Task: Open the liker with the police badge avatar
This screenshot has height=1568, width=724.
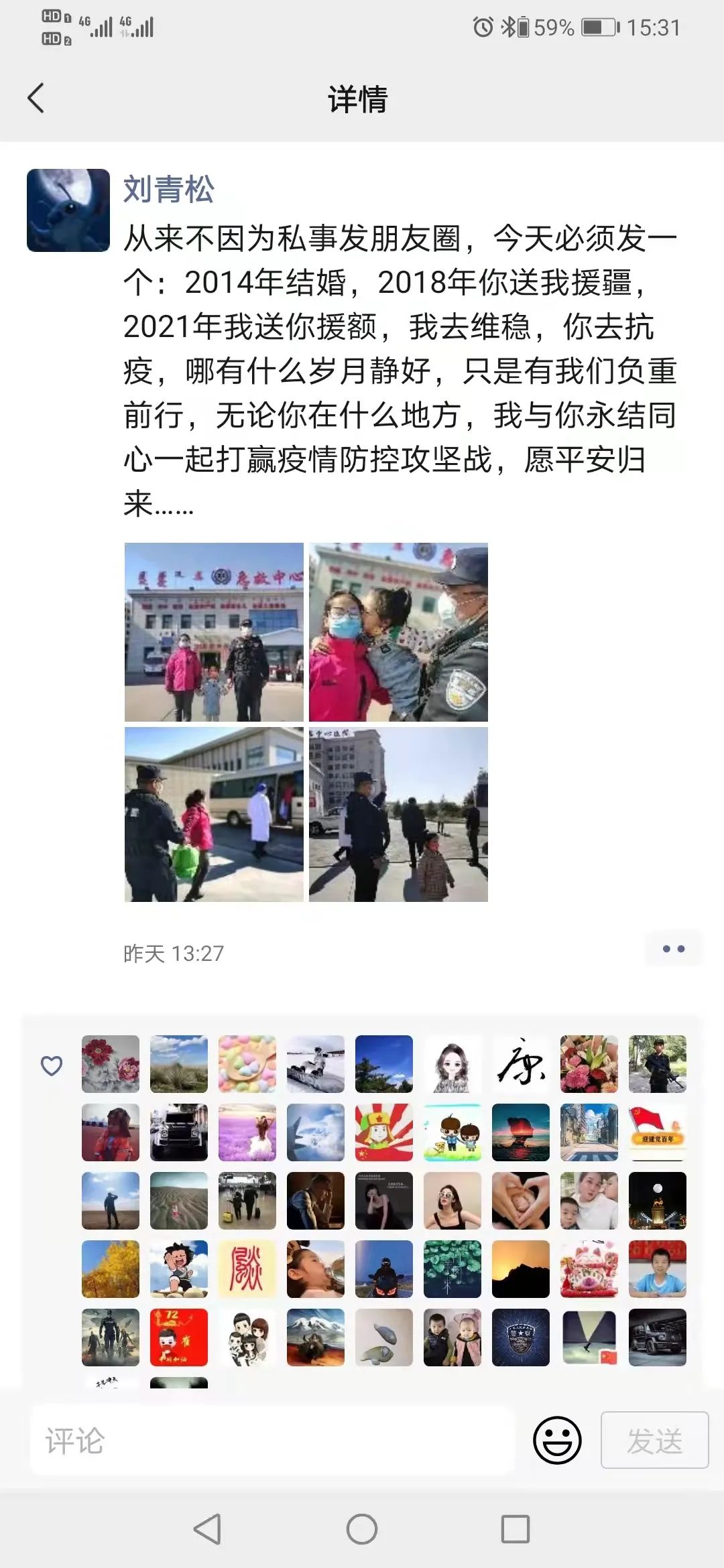Action: point(521,1337)
